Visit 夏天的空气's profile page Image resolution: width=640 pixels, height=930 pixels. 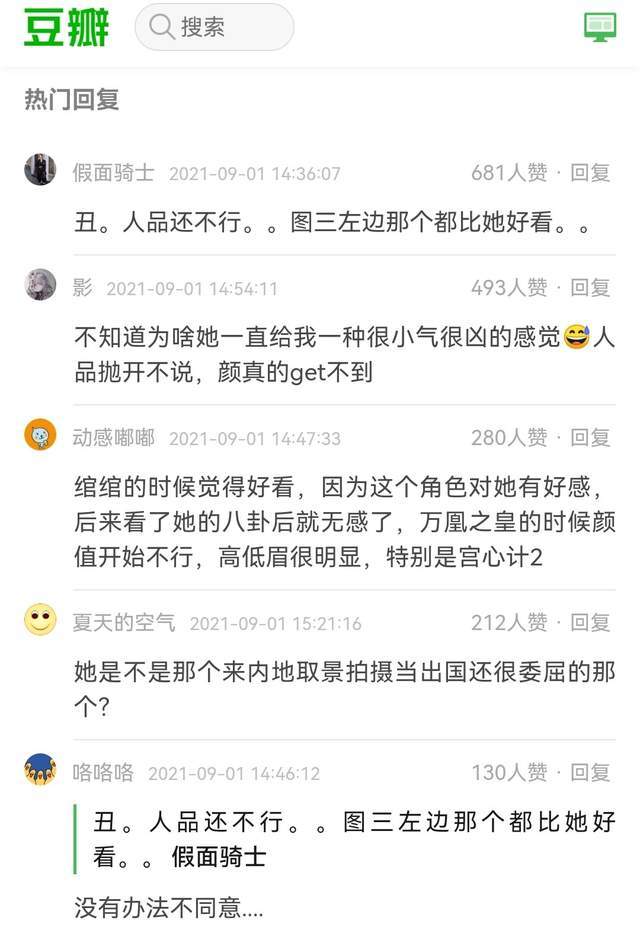pyautogui.click(x=123, y=623)
